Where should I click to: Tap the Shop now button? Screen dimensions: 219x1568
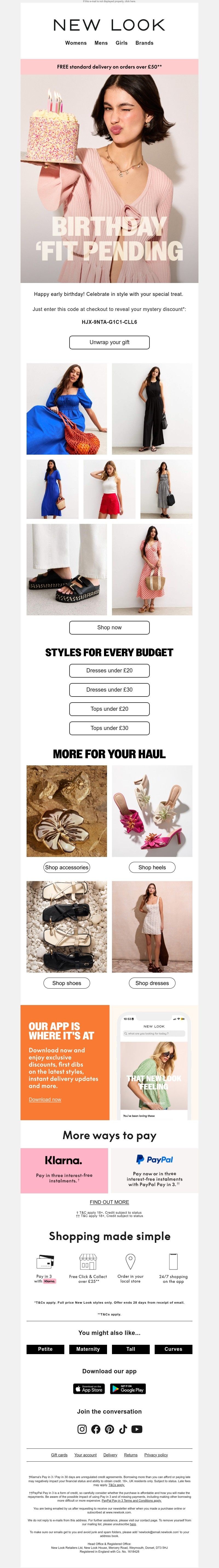pyautogui.click(x=109, y=628)
